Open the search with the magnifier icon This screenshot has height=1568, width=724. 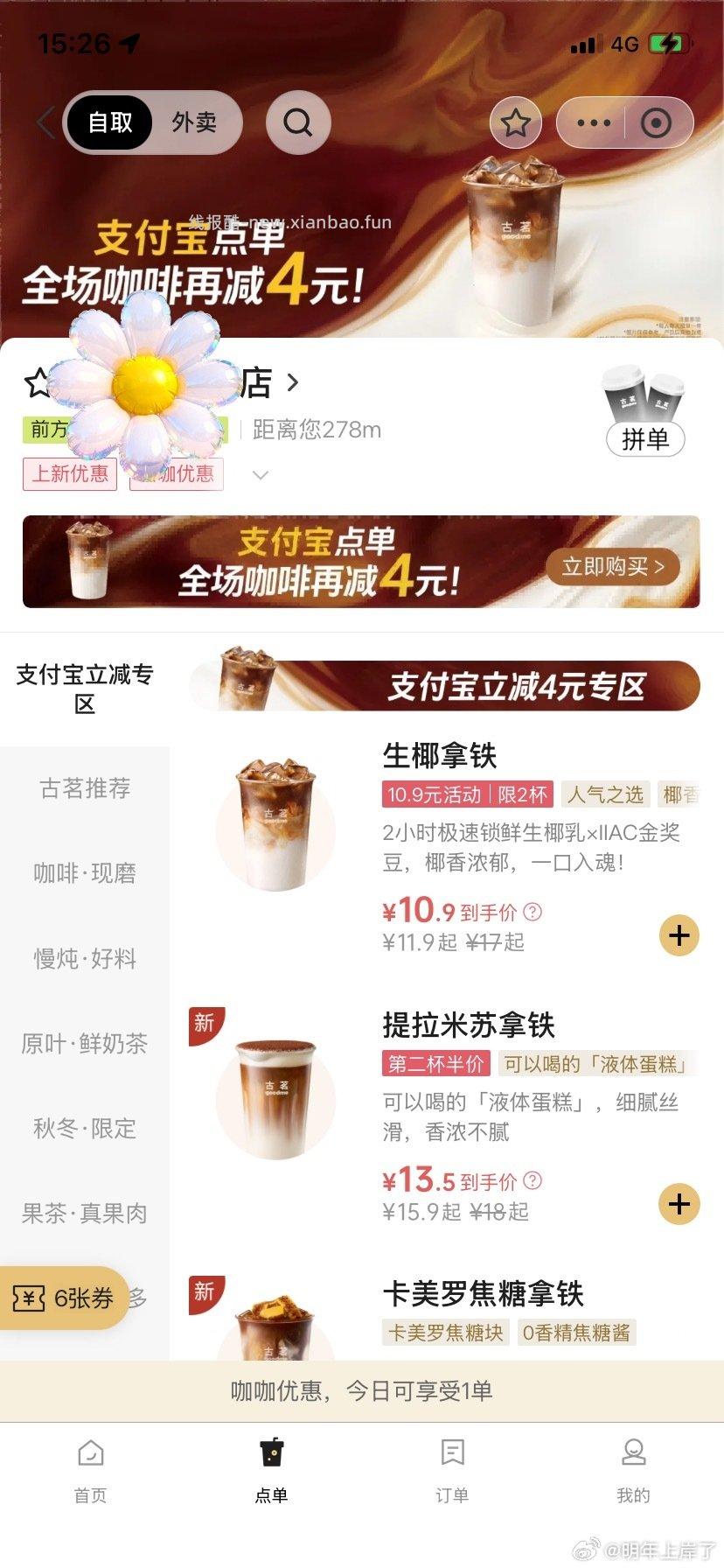point(297,122)
